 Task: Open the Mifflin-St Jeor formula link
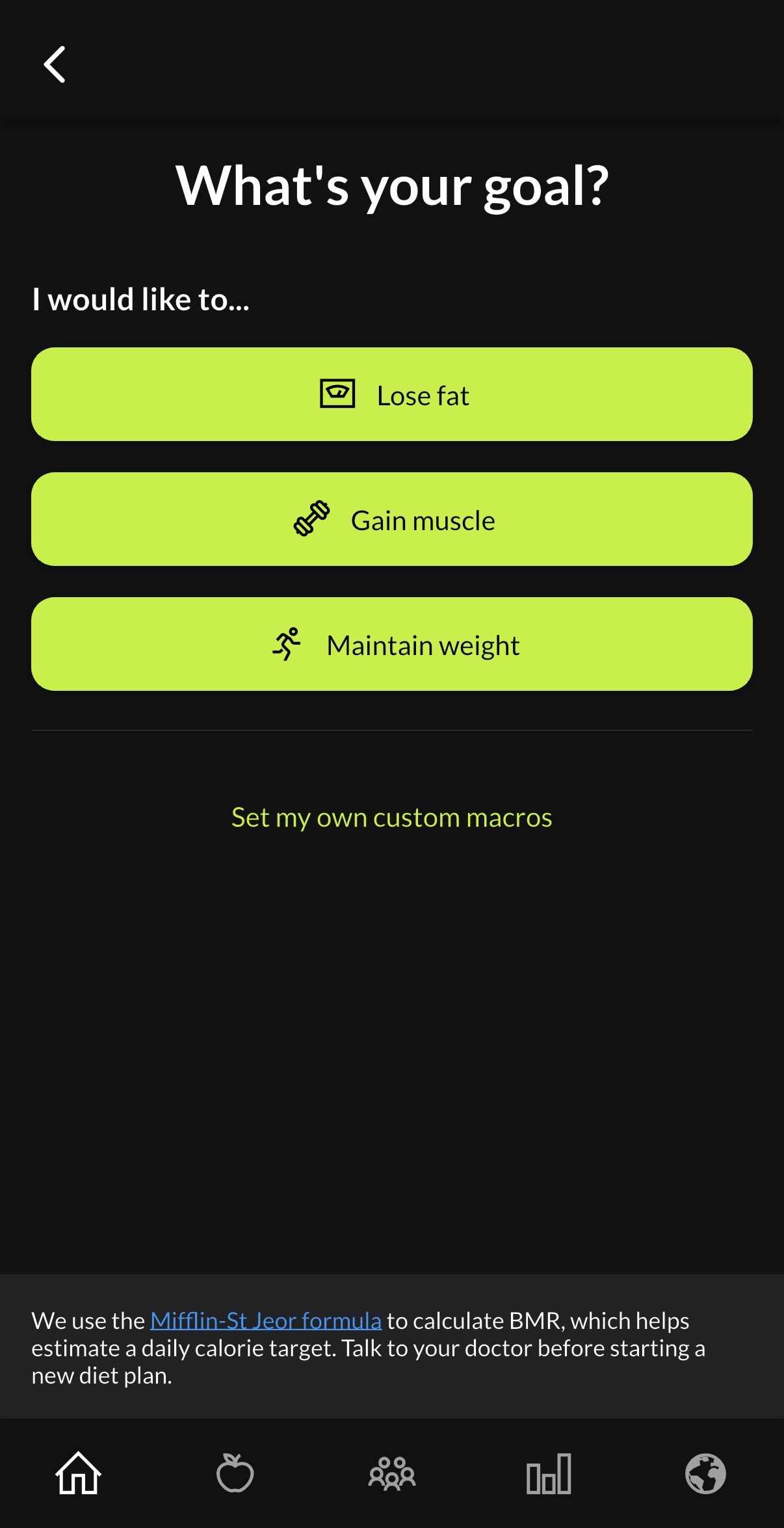coord(265,1320)
